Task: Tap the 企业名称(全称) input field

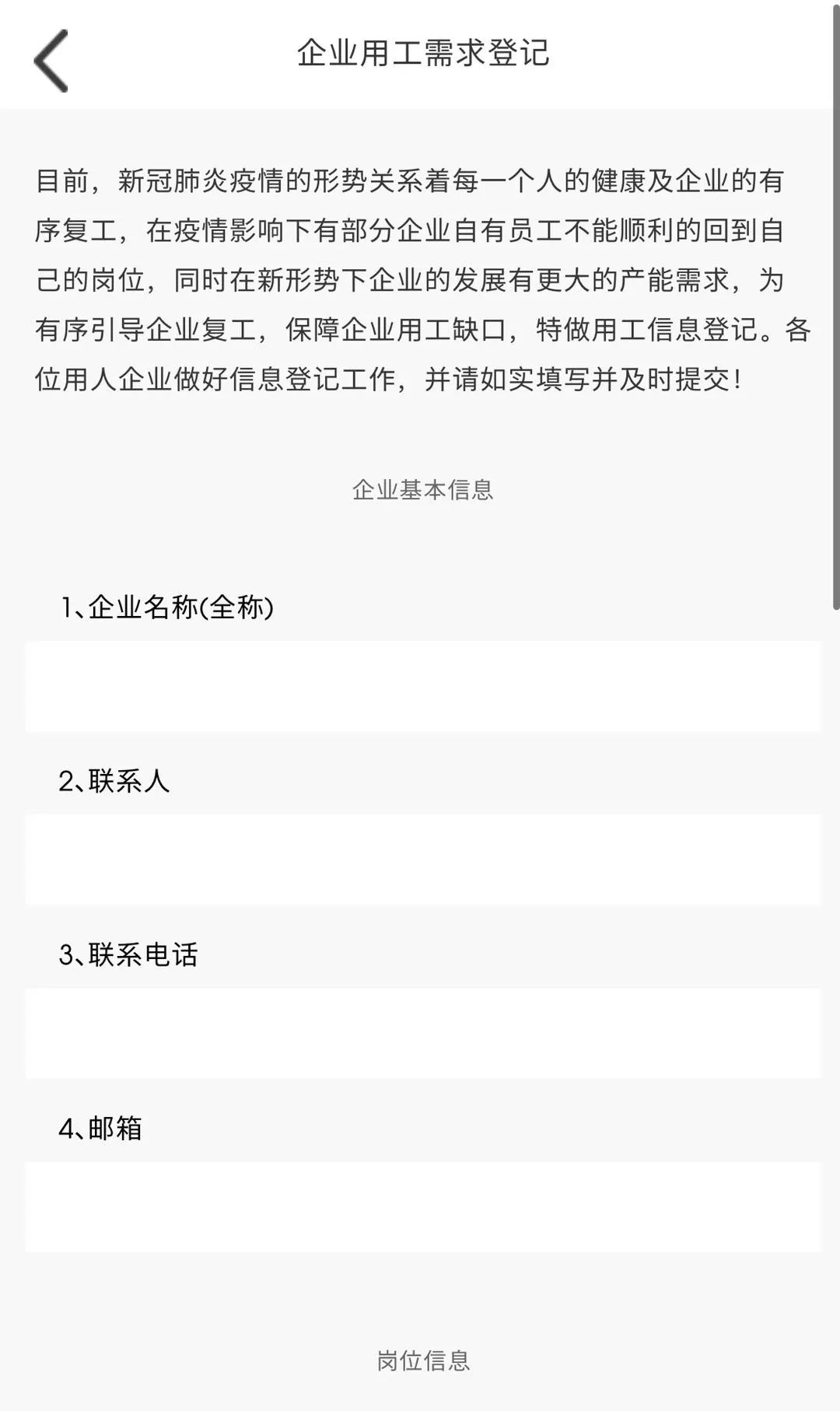Action: (422, 686)
